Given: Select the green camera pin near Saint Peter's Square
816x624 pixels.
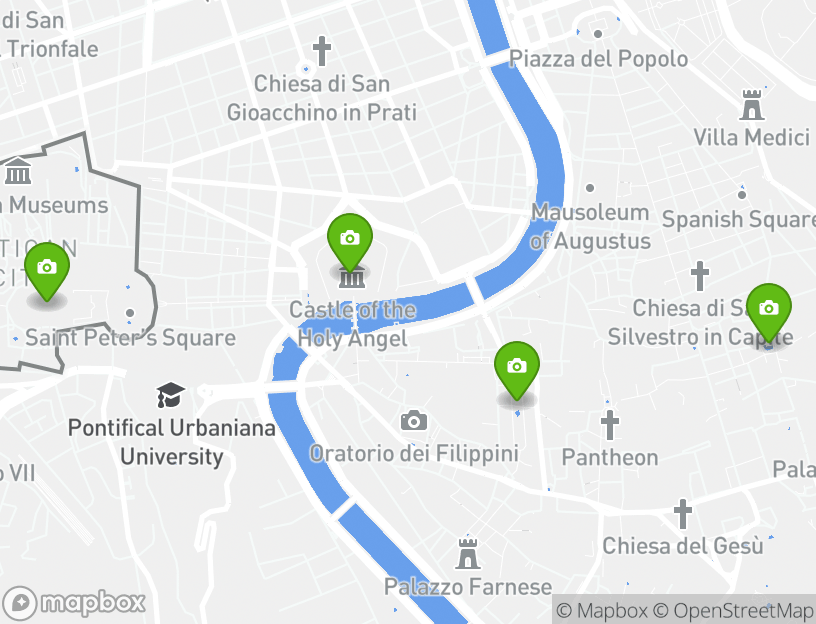Looking at the screenshot, I should [x=46, y=269].
